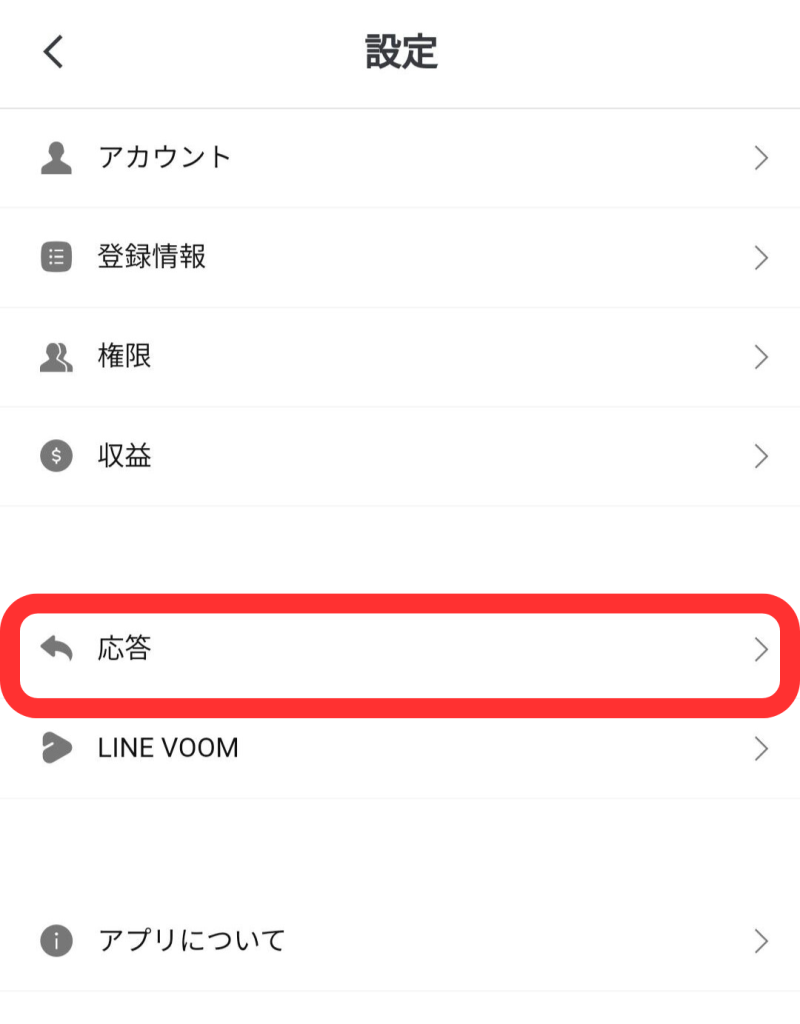800x1024 pixels.
Task: Tap the back arrow to leave Settings
Action: tap(52, 52)
